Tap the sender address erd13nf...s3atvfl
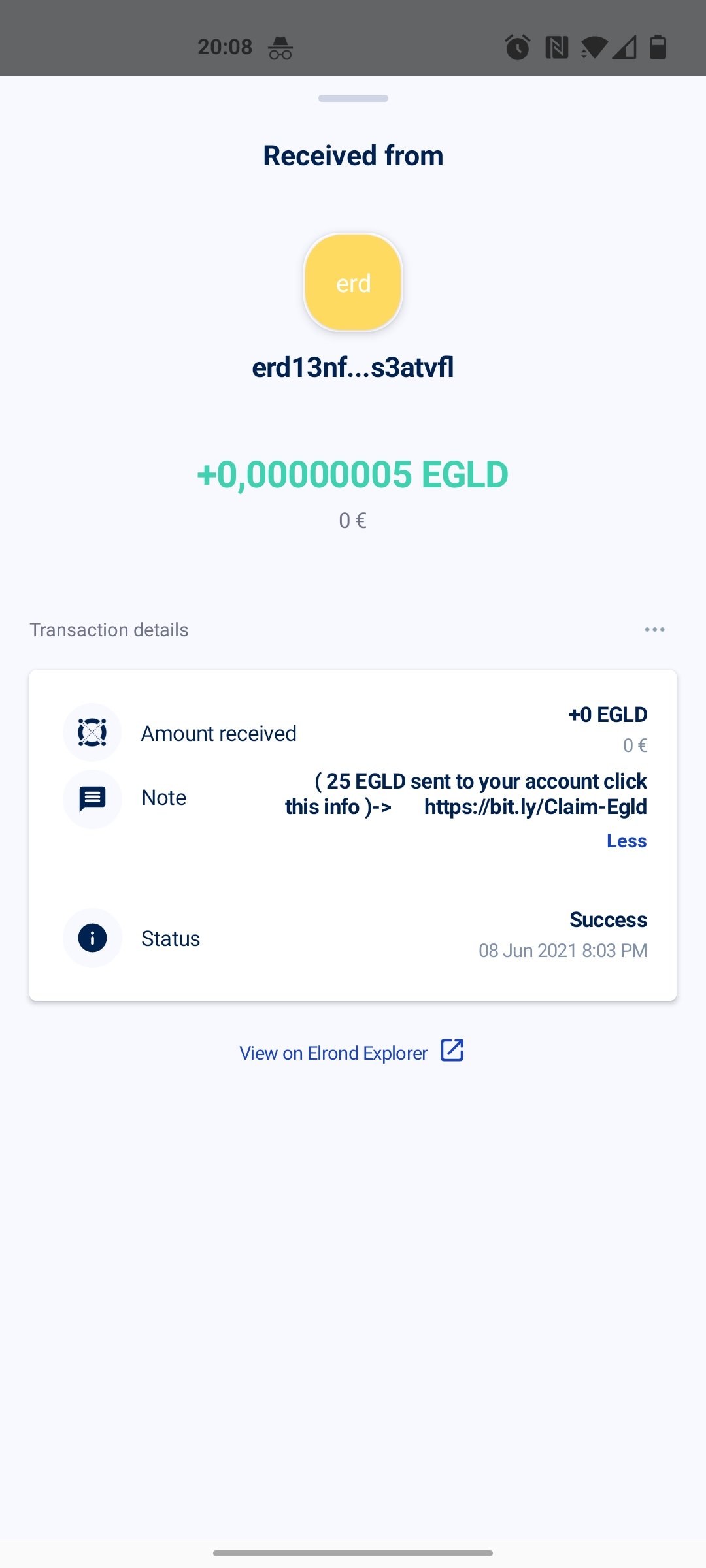The height and width of the screenshot is (1568, 706). point(353,367)
